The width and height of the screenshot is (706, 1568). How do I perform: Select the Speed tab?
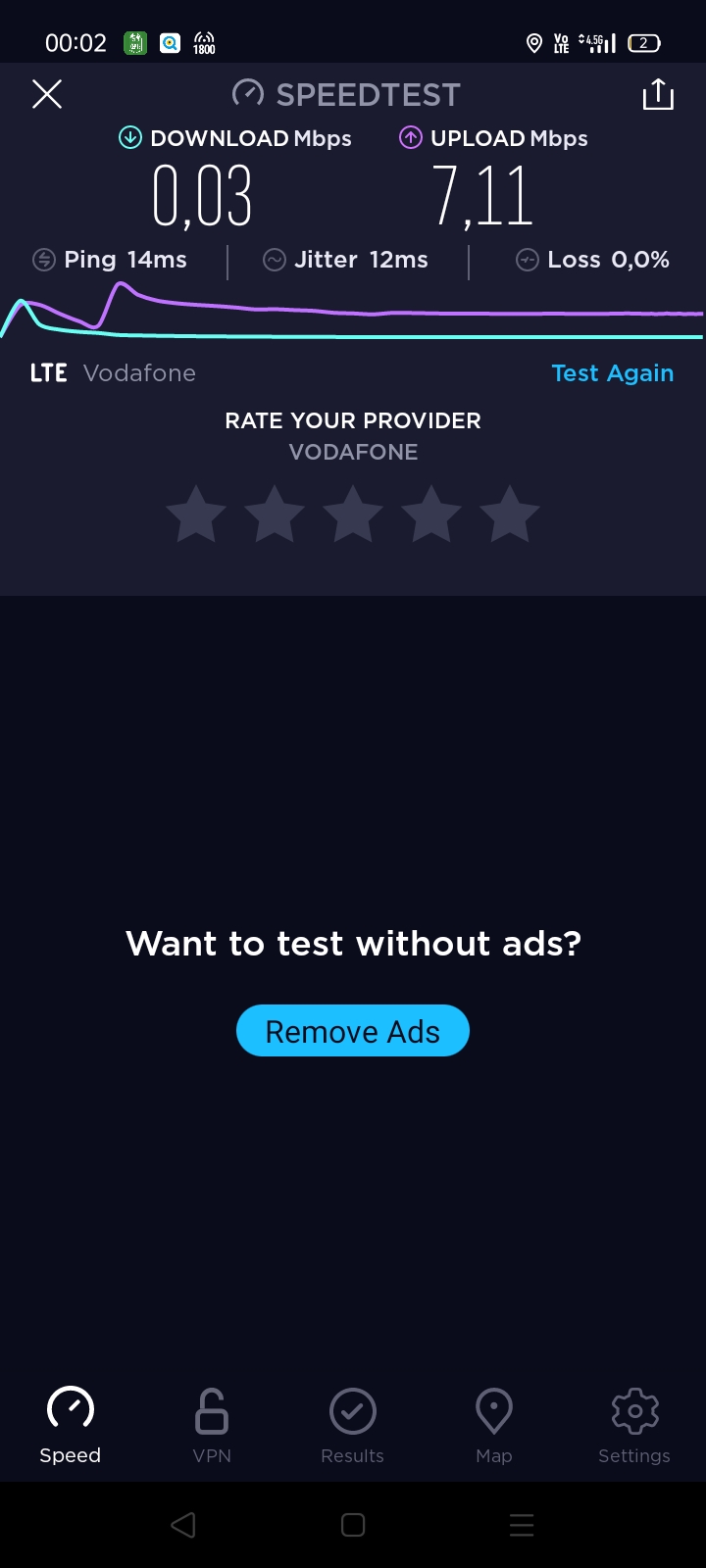tap(71, 1427)
